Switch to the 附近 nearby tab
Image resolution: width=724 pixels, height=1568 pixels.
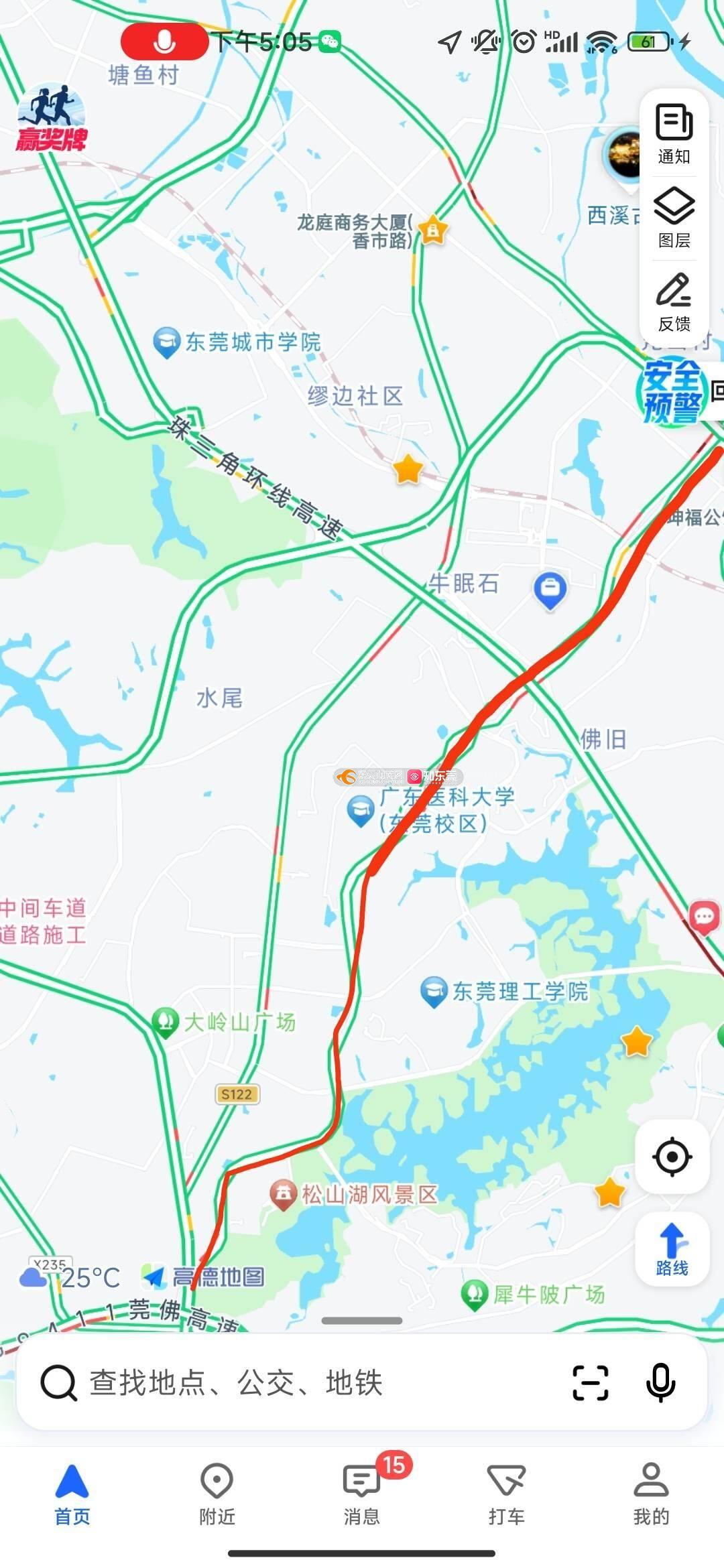(217, 1495)
